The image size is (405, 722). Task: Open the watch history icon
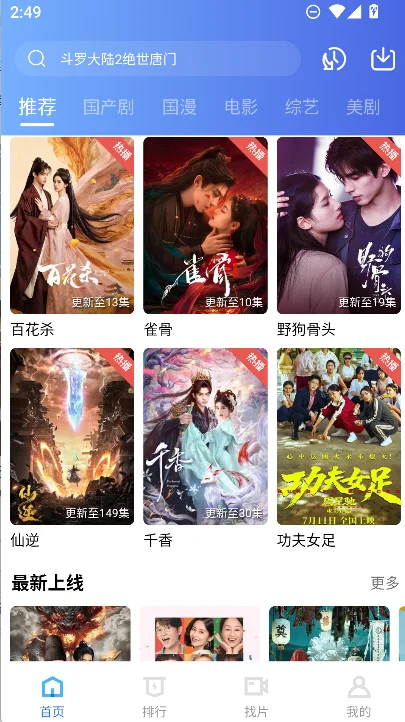click(x=334, y=59)
